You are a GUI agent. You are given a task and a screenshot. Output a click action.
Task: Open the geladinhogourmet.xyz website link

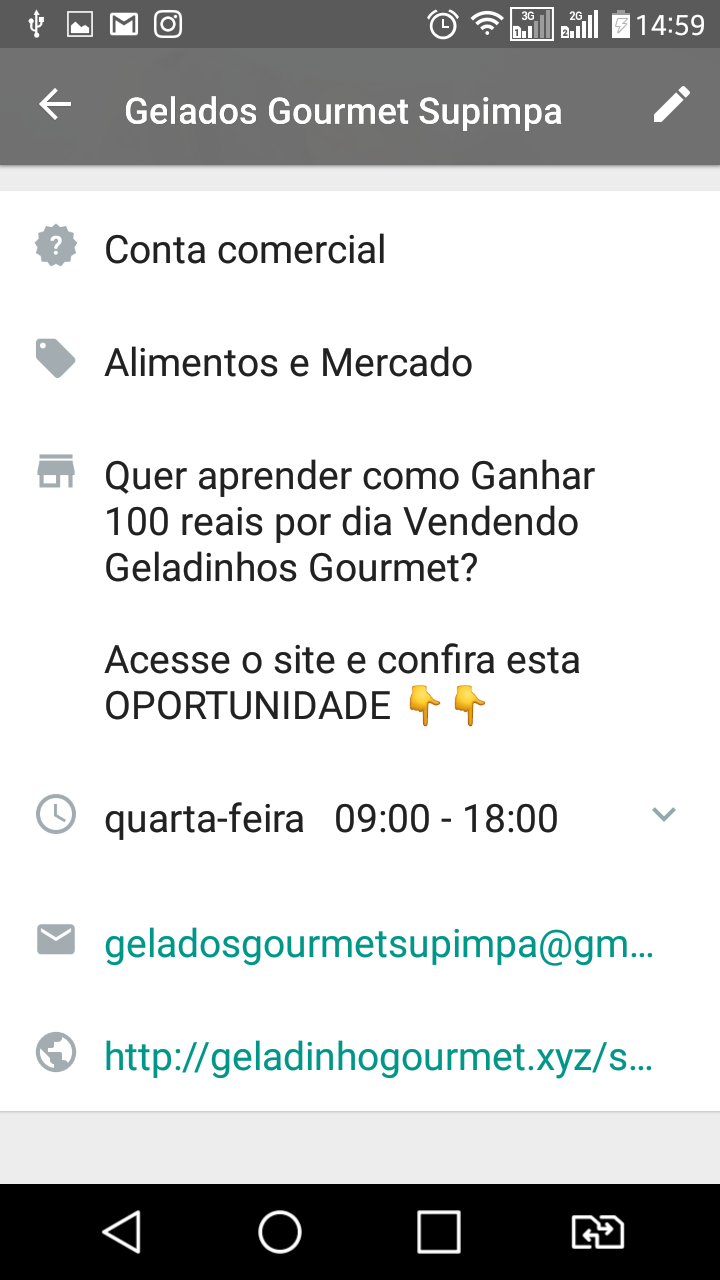coord(379,1055)
